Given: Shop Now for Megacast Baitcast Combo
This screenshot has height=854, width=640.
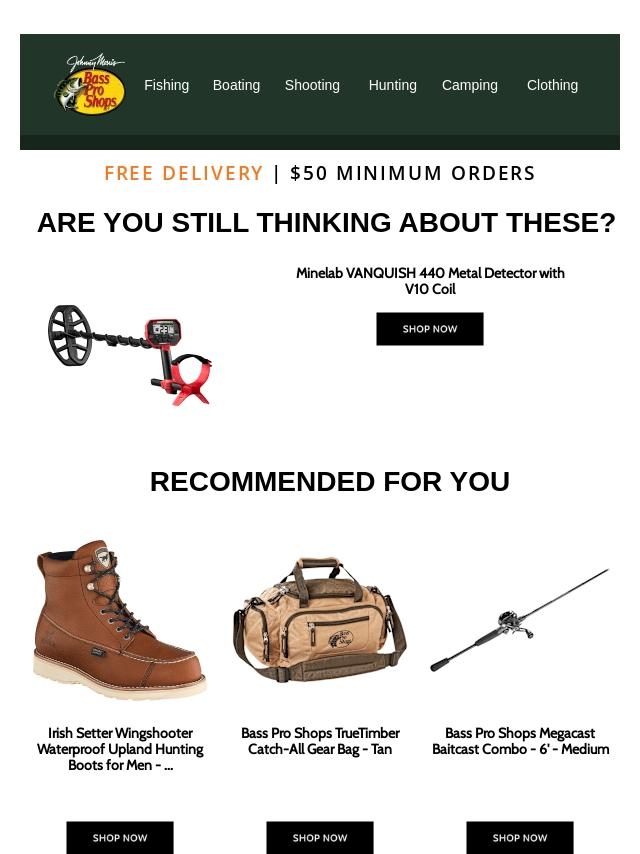Looking at the screenshot, I should [x=520, y=838].
